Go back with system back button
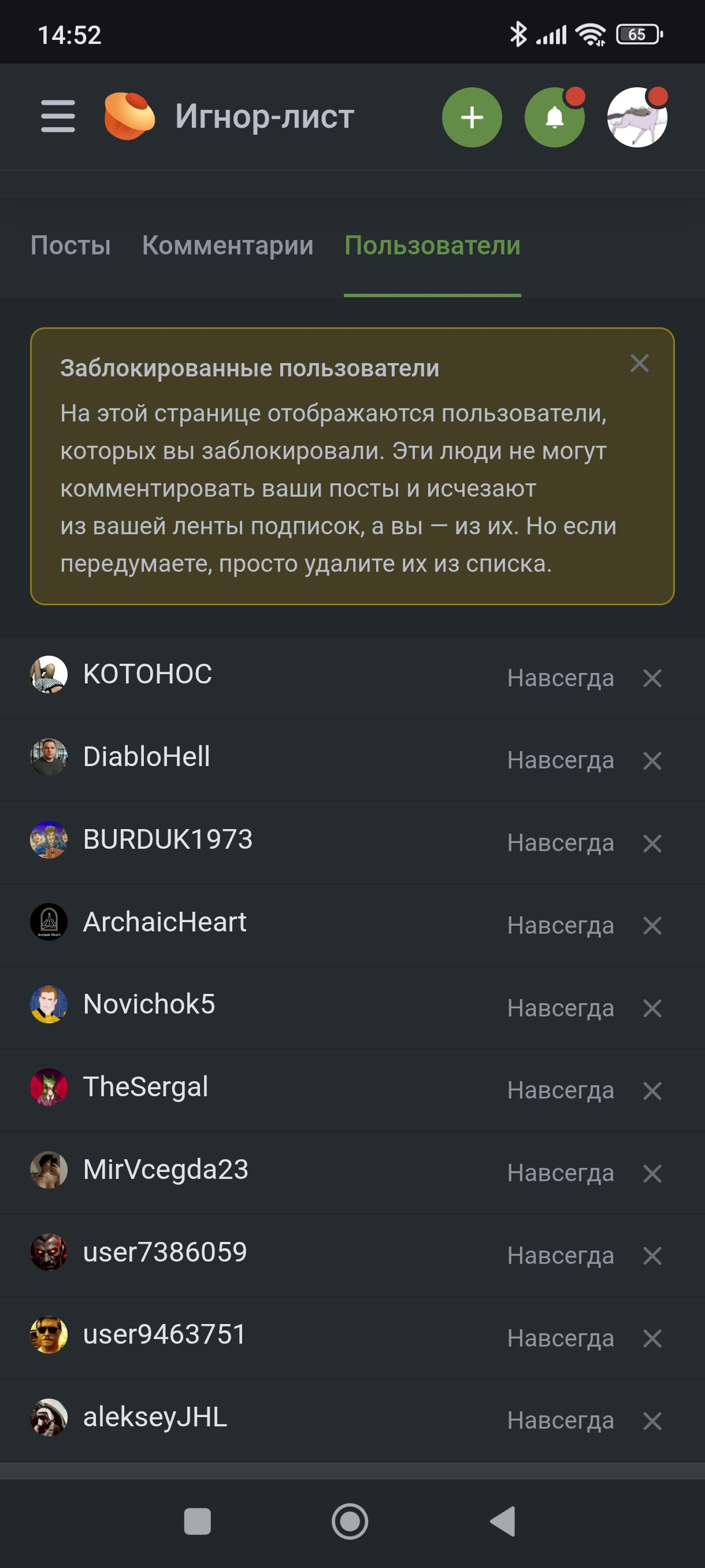Viewport: 705px width, 1568px height. [x=503, y=1521]
